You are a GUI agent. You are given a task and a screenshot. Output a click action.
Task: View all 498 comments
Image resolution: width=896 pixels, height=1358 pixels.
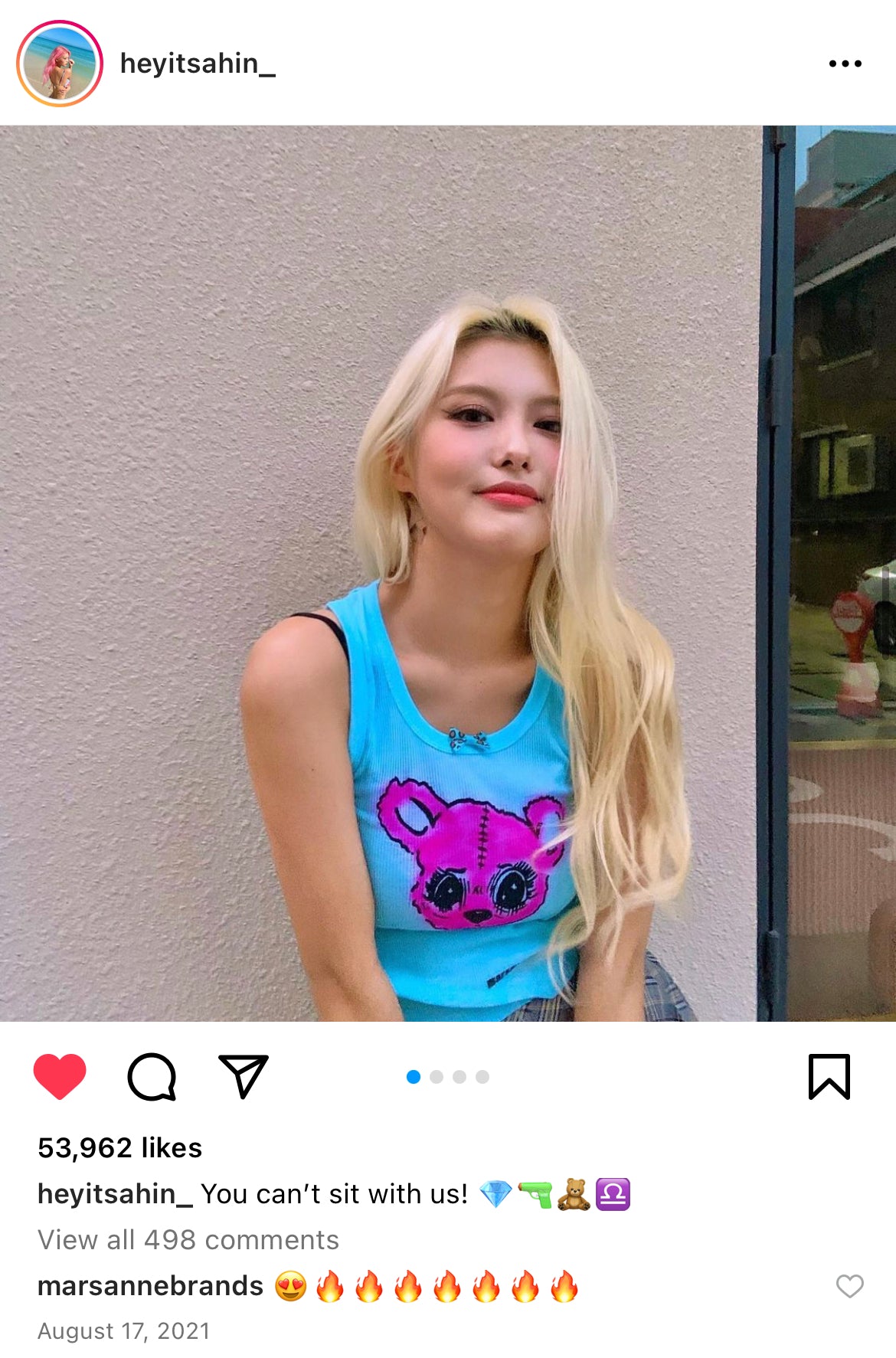click(x=188, y=1239)
